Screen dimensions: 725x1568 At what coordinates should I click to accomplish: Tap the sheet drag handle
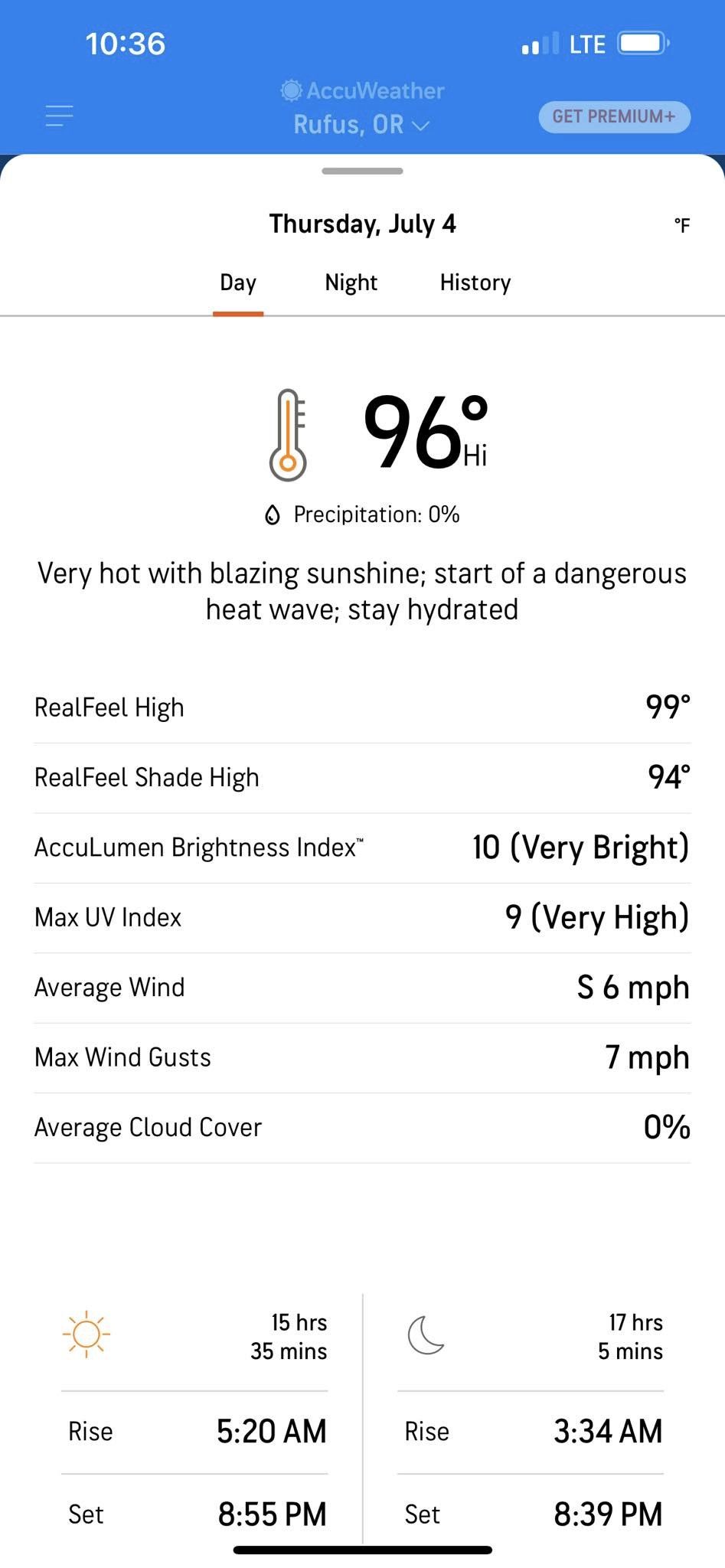point(362,171)
